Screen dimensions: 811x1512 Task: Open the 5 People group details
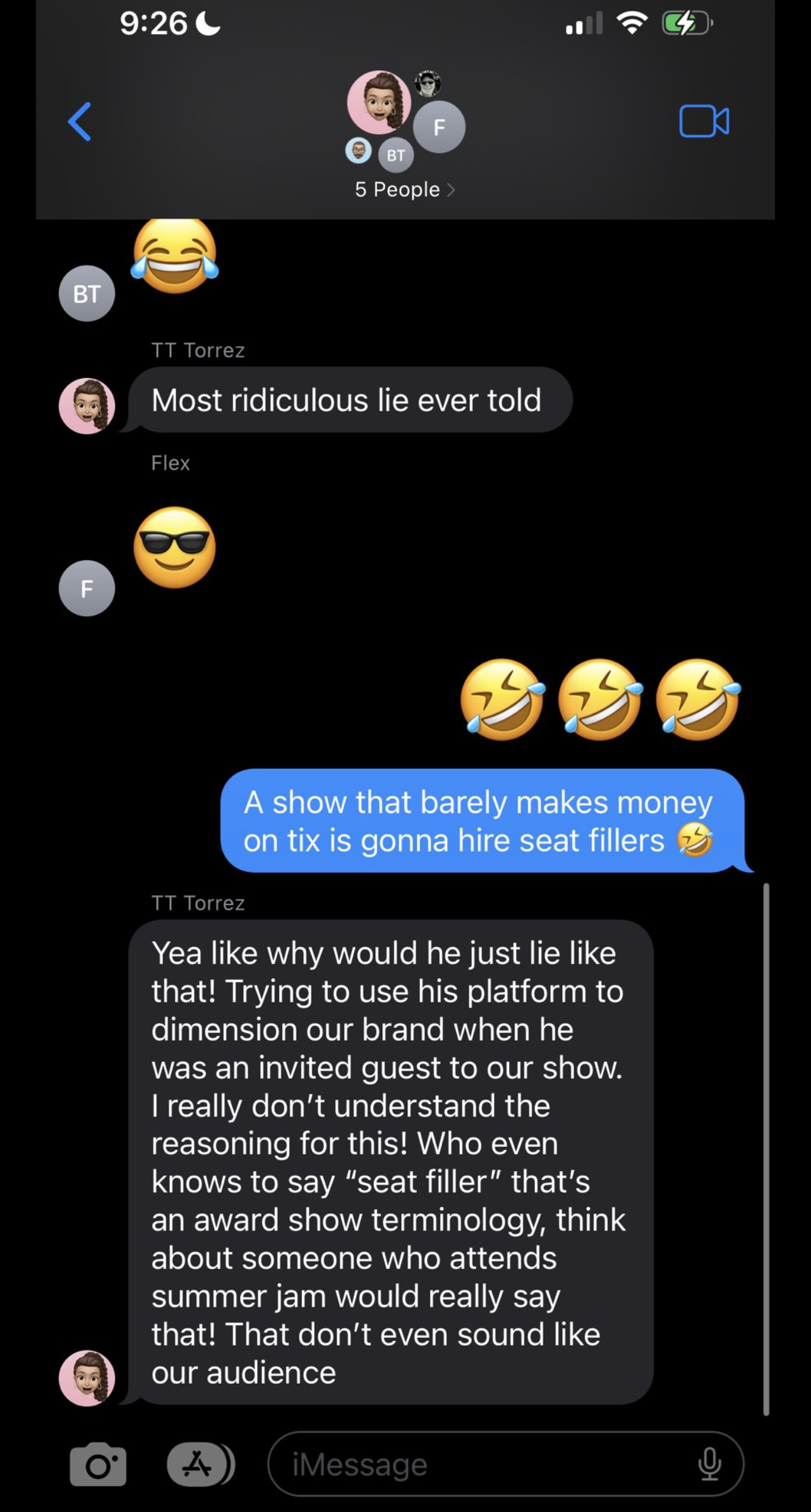404,189
